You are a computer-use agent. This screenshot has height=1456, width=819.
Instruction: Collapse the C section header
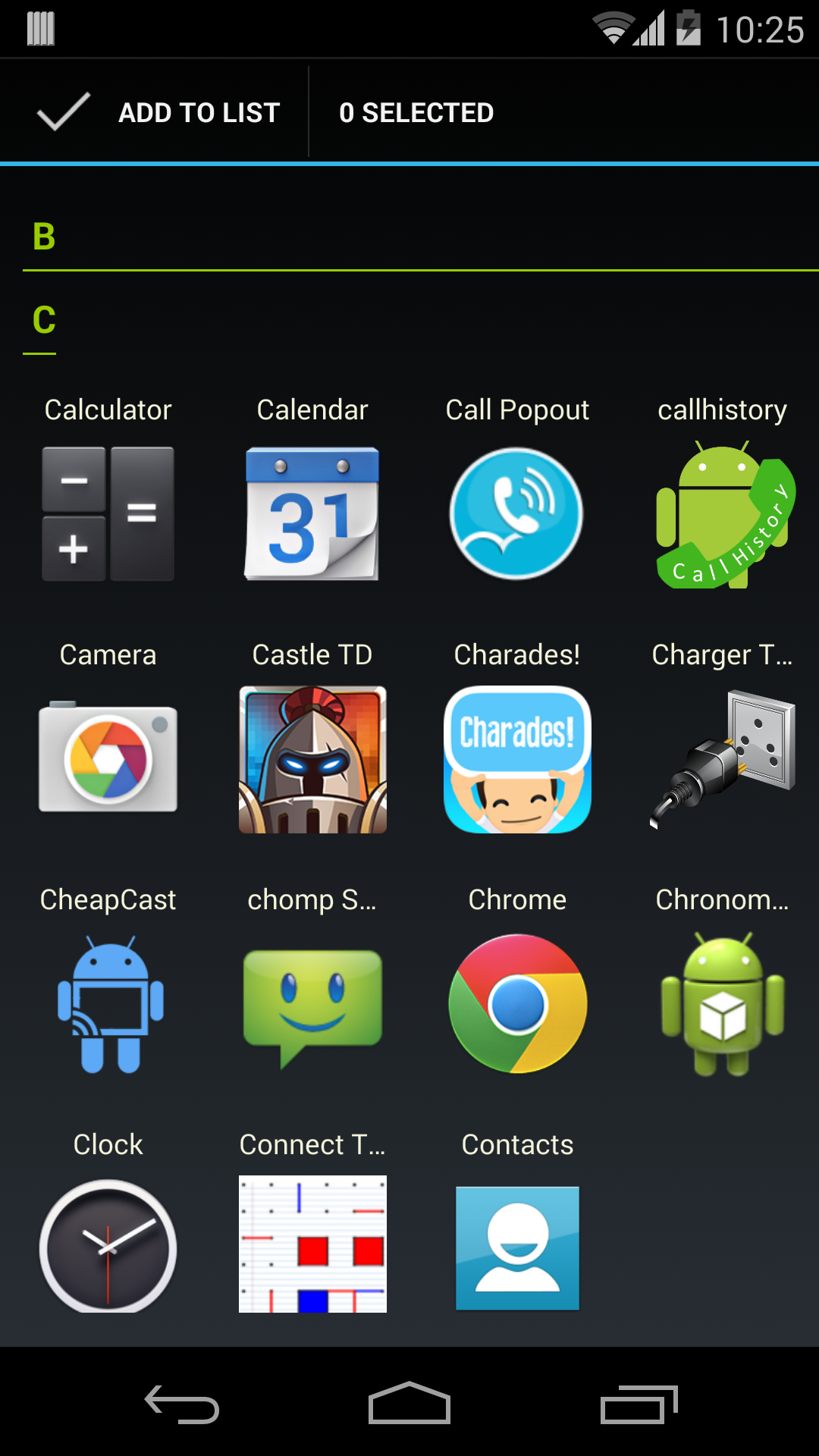pyautogui.click(x=44, y=320)
